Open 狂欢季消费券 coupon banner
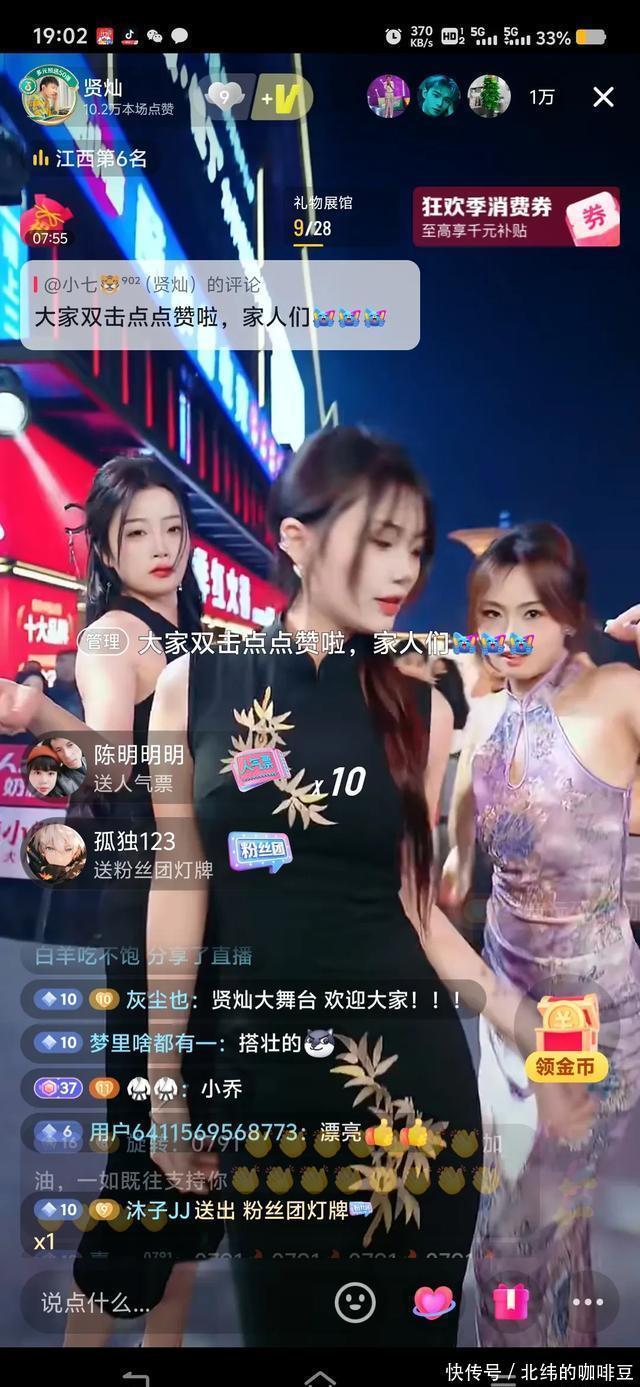 tap(515, 217)
